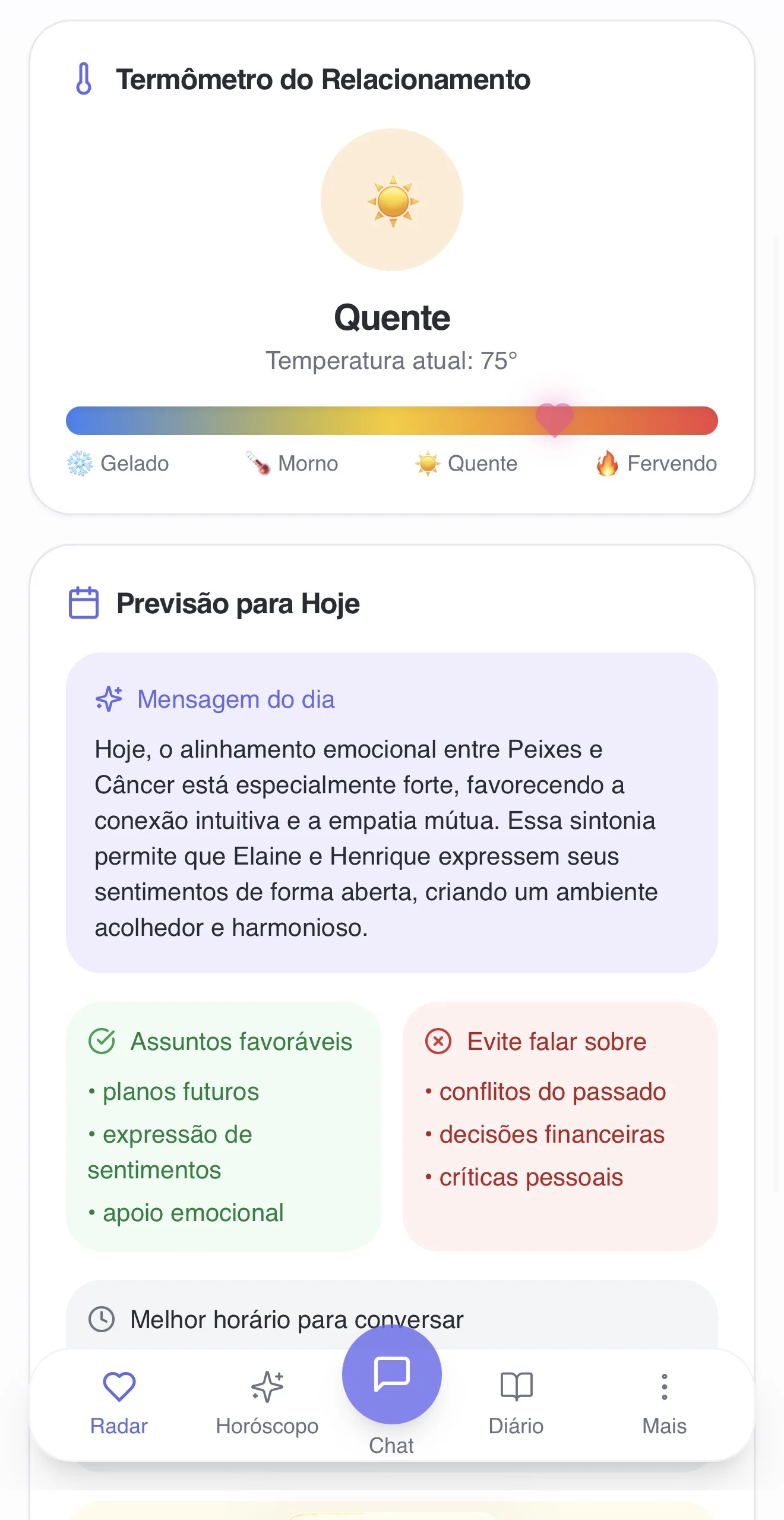
Task: Click the sun icon inside the temperature circle
Action: click(392, 201)
